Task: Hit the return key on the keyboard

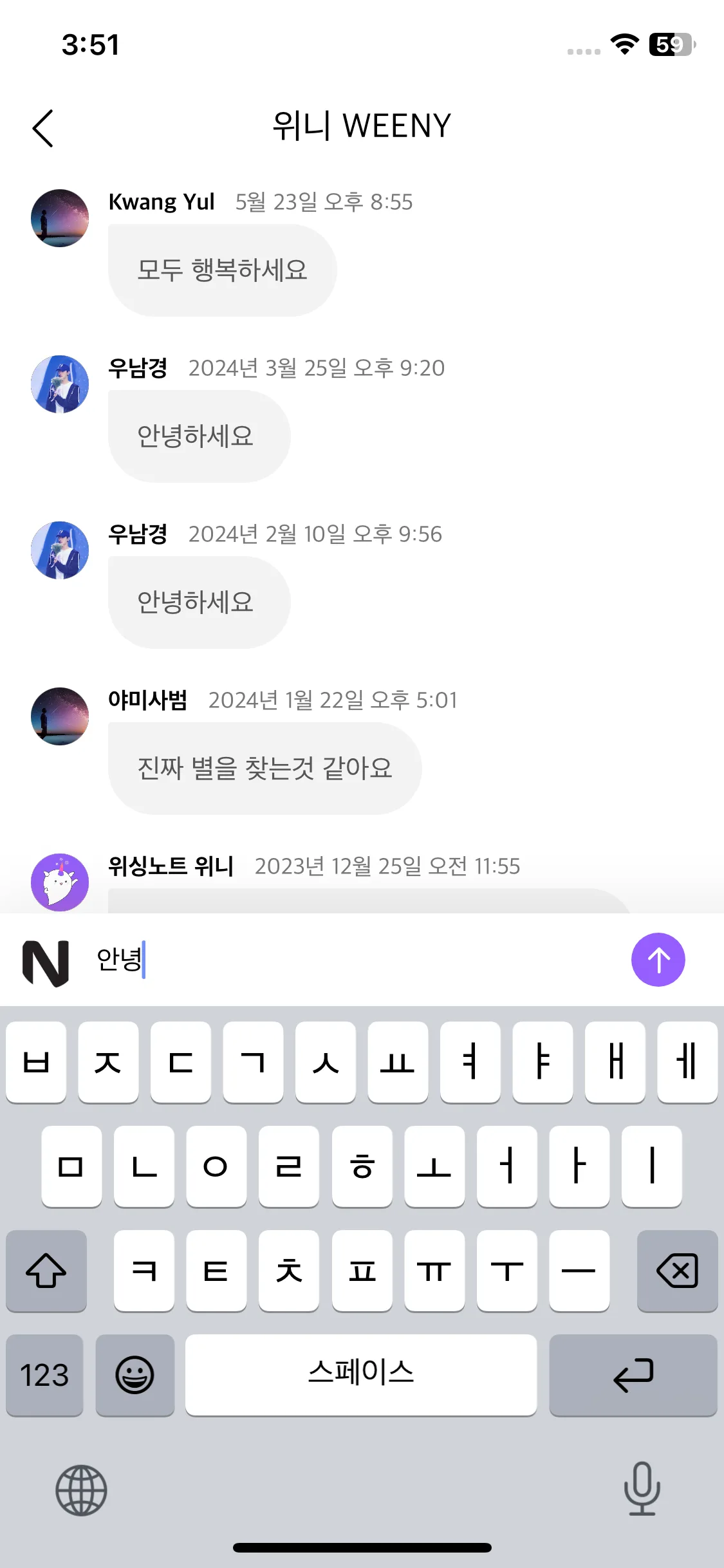Action: [x=633, y=1375]
